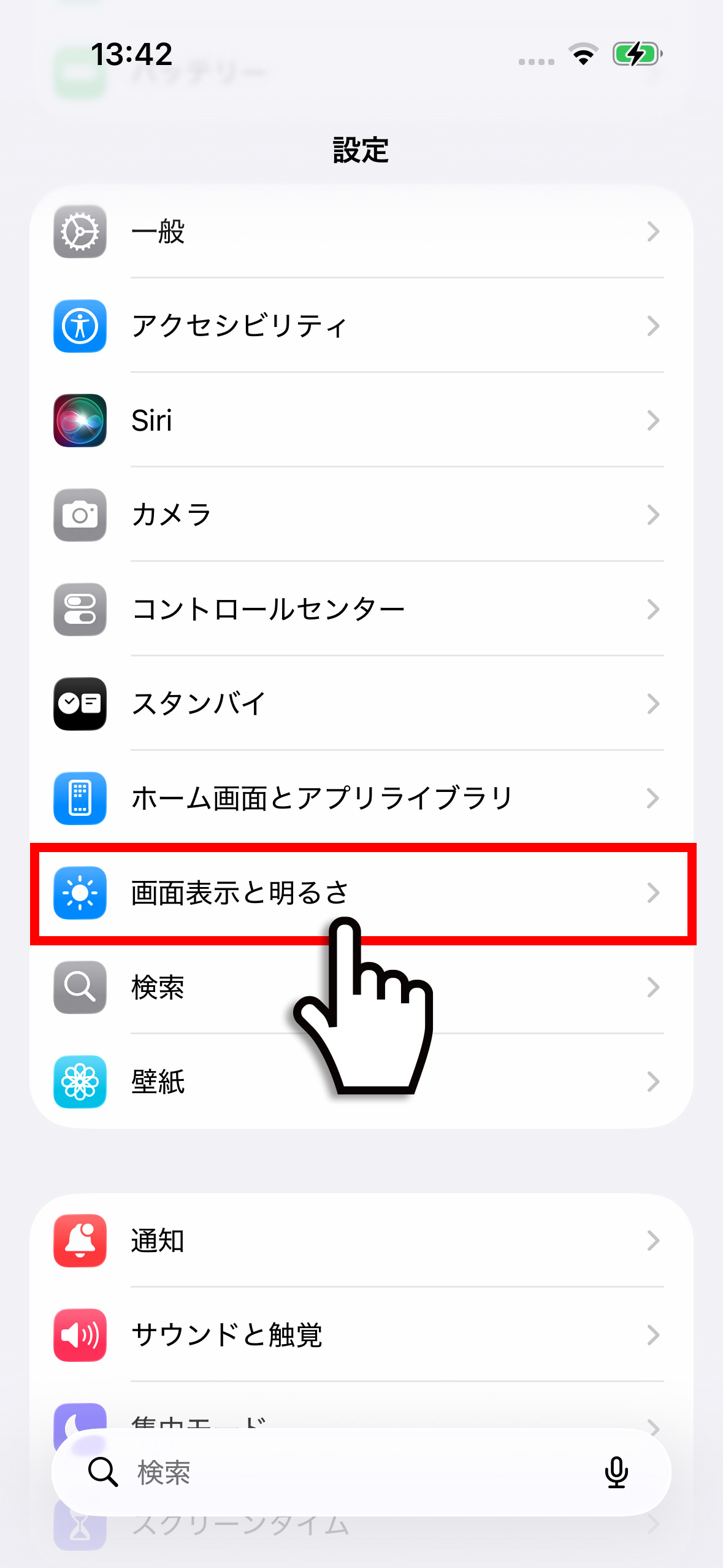Tap the Control Center toggles icon
Screen dimensions: 723x1568
click(x=80, y=609)
